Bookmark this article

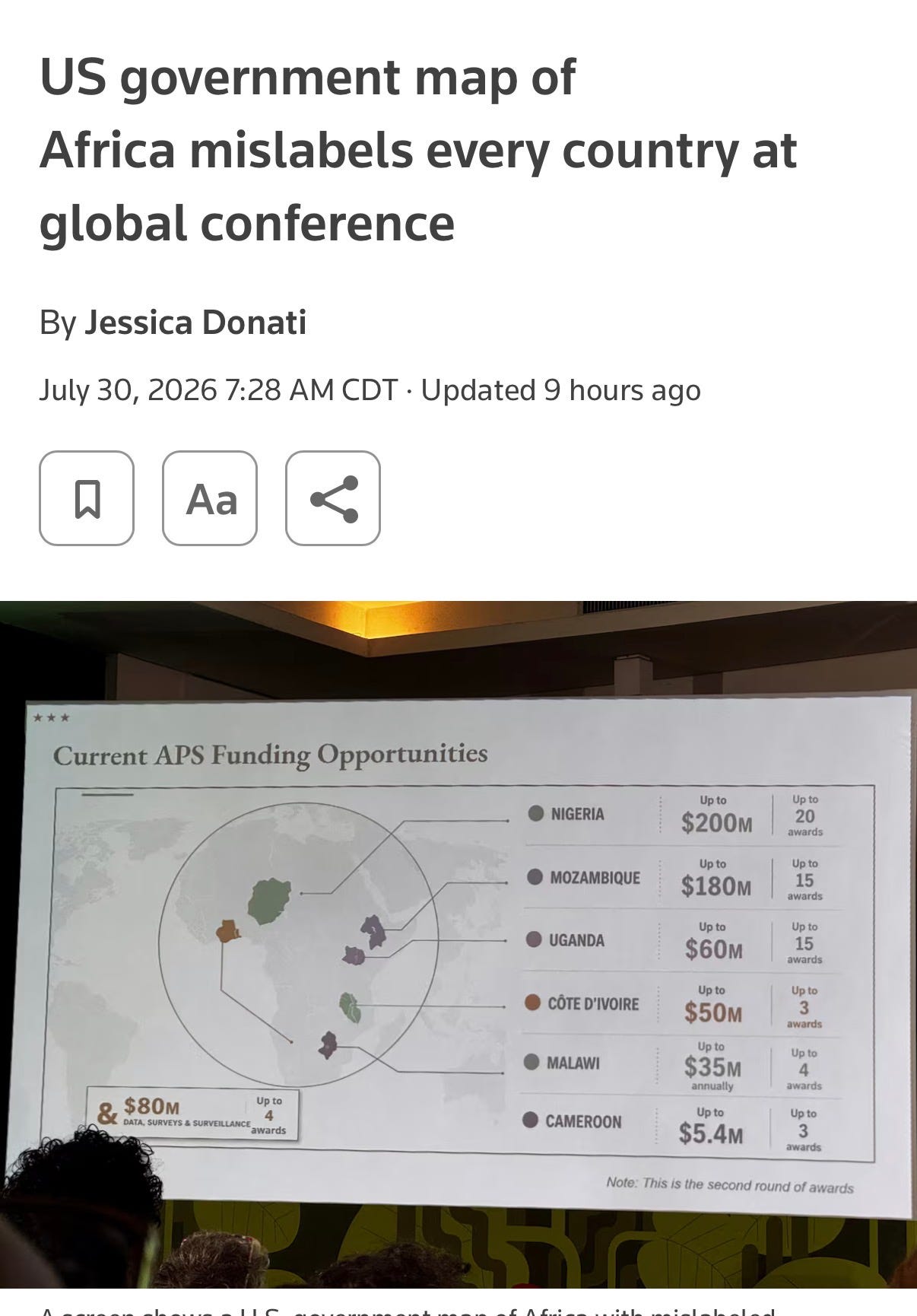(87, 498)
